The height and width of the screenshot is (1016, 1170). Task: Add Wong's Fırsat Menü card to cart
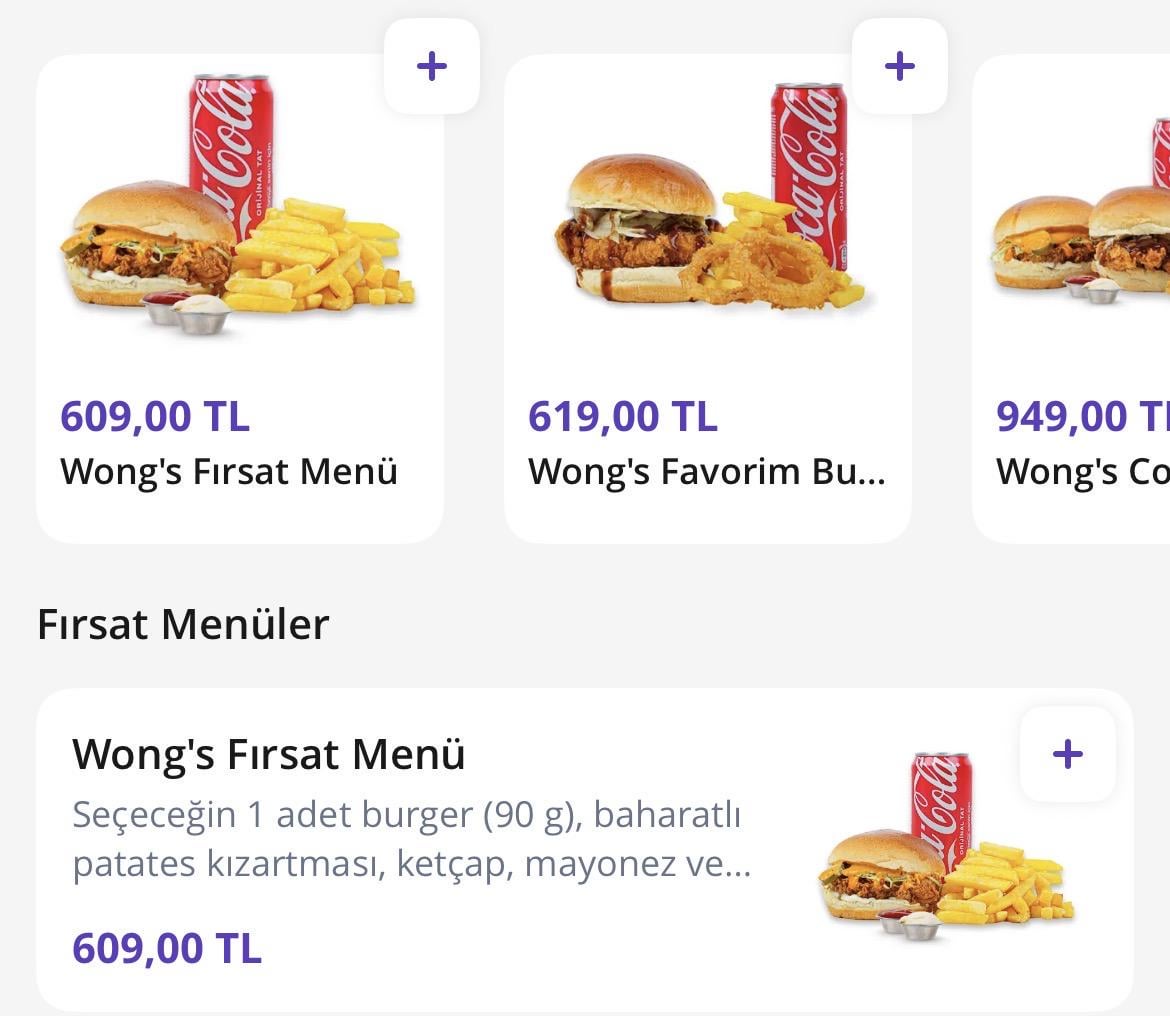[431, 67]
